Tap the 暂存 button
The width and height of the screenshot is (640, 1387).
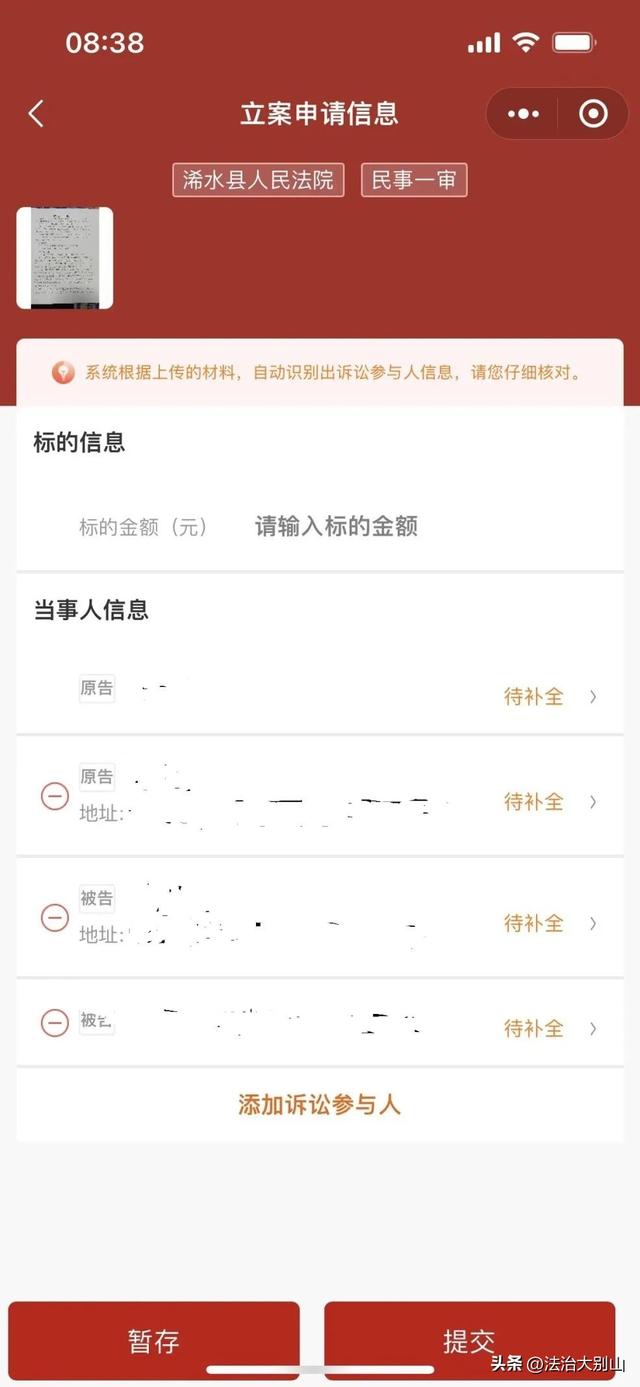click(154, 1341)
